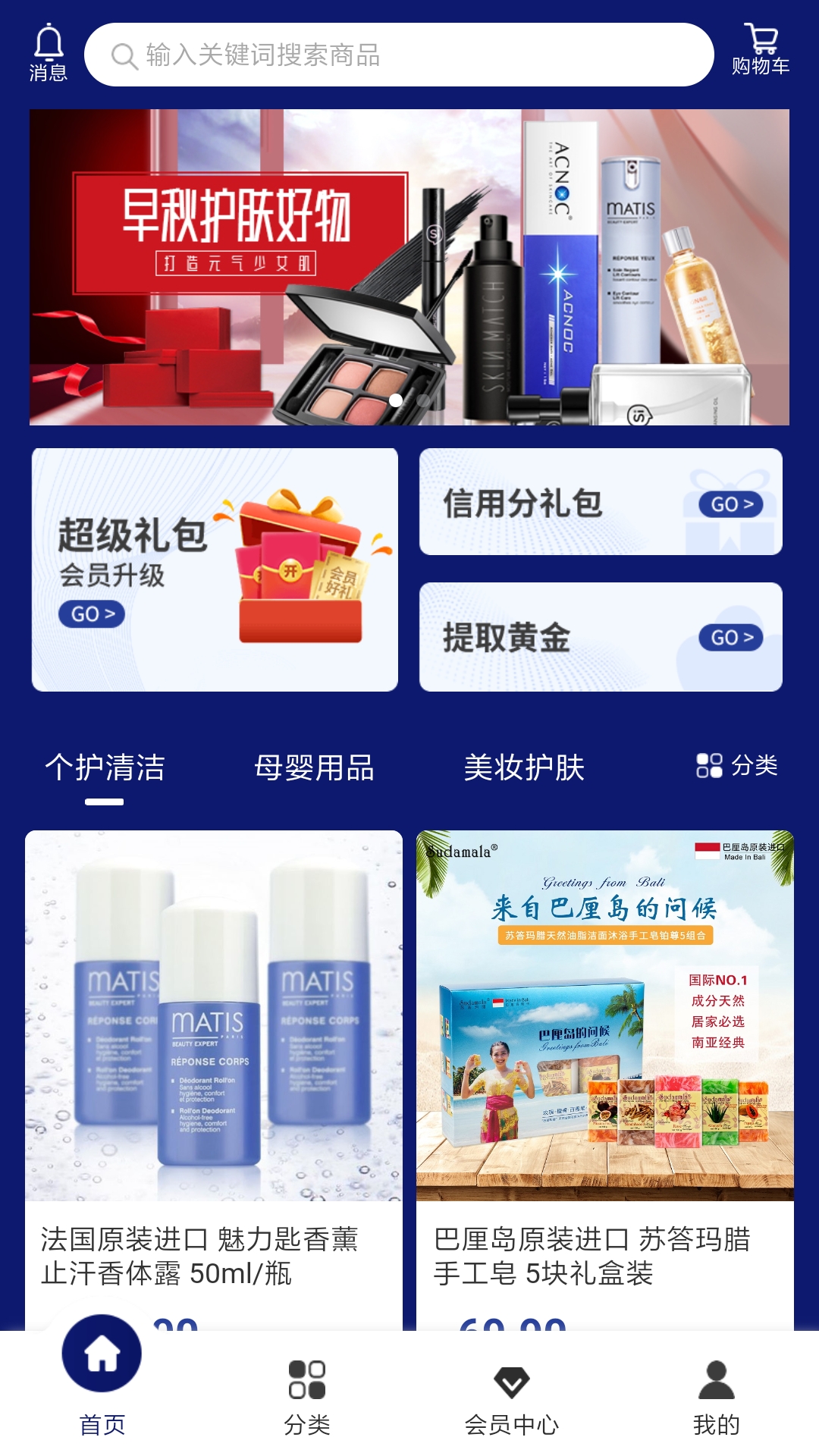Viewport: 819px width, 1456px height.
Task: Open the 会员中心 tab
Action: (x=512, y=1397)
